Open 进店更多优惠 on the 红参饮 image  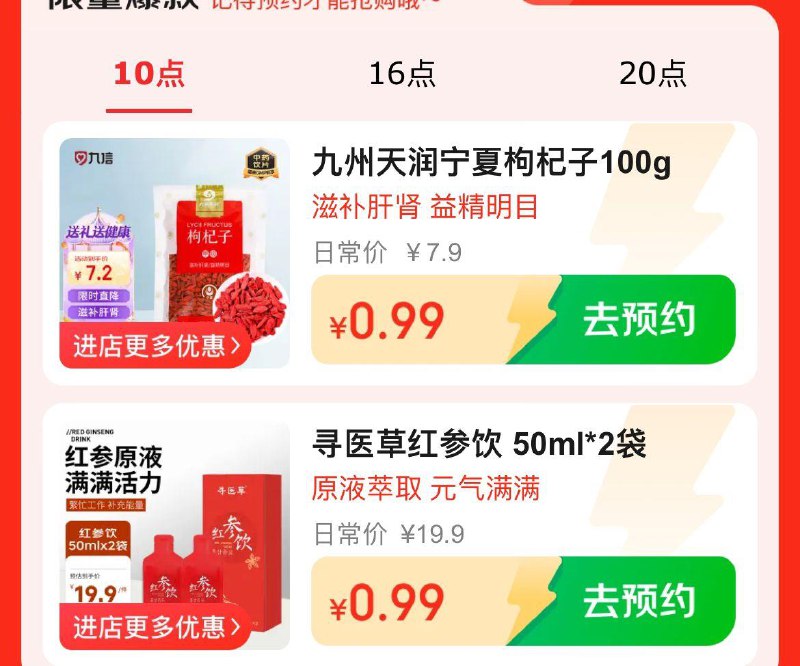(156, 627)
